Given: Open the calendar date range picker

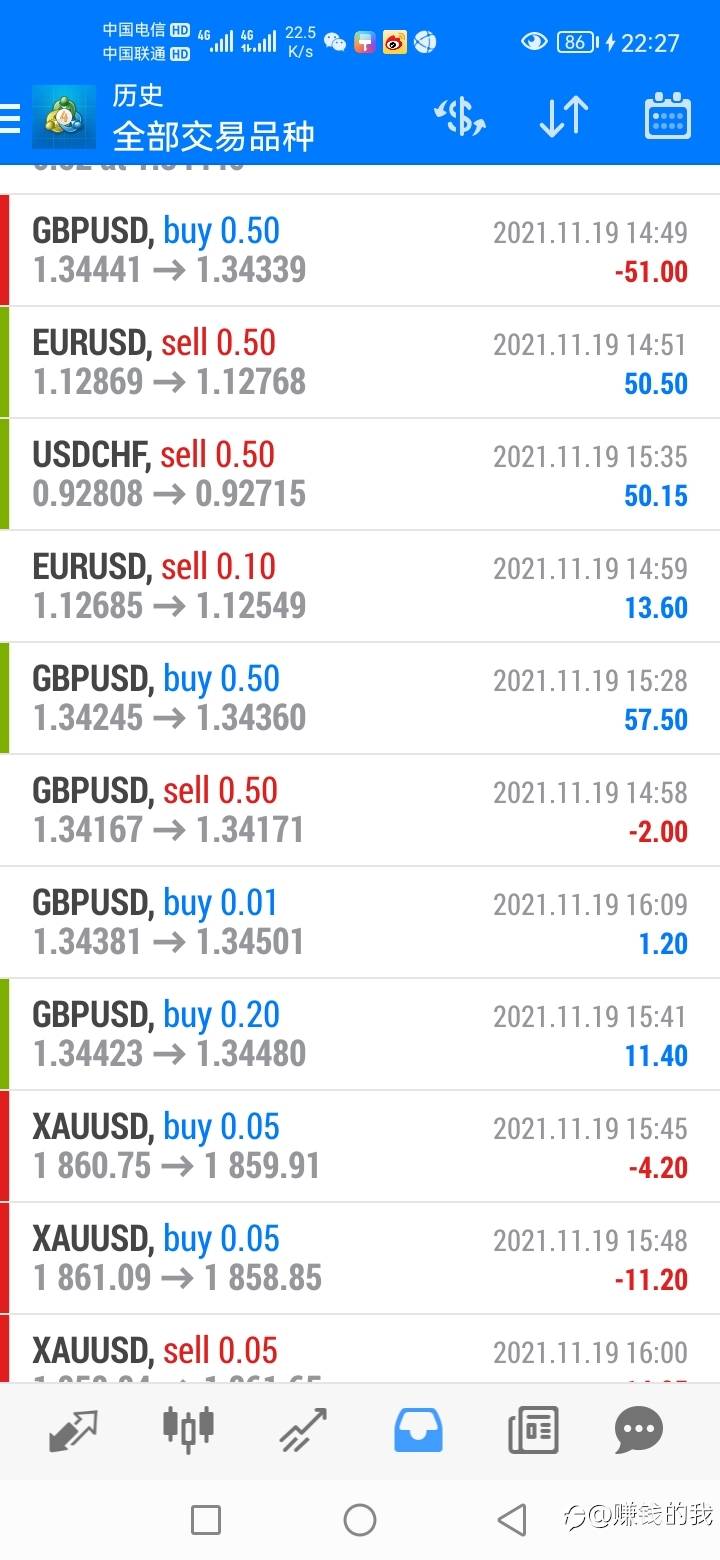Looking at the screenshot, I should pyautogui.click(x=668, y=116).
